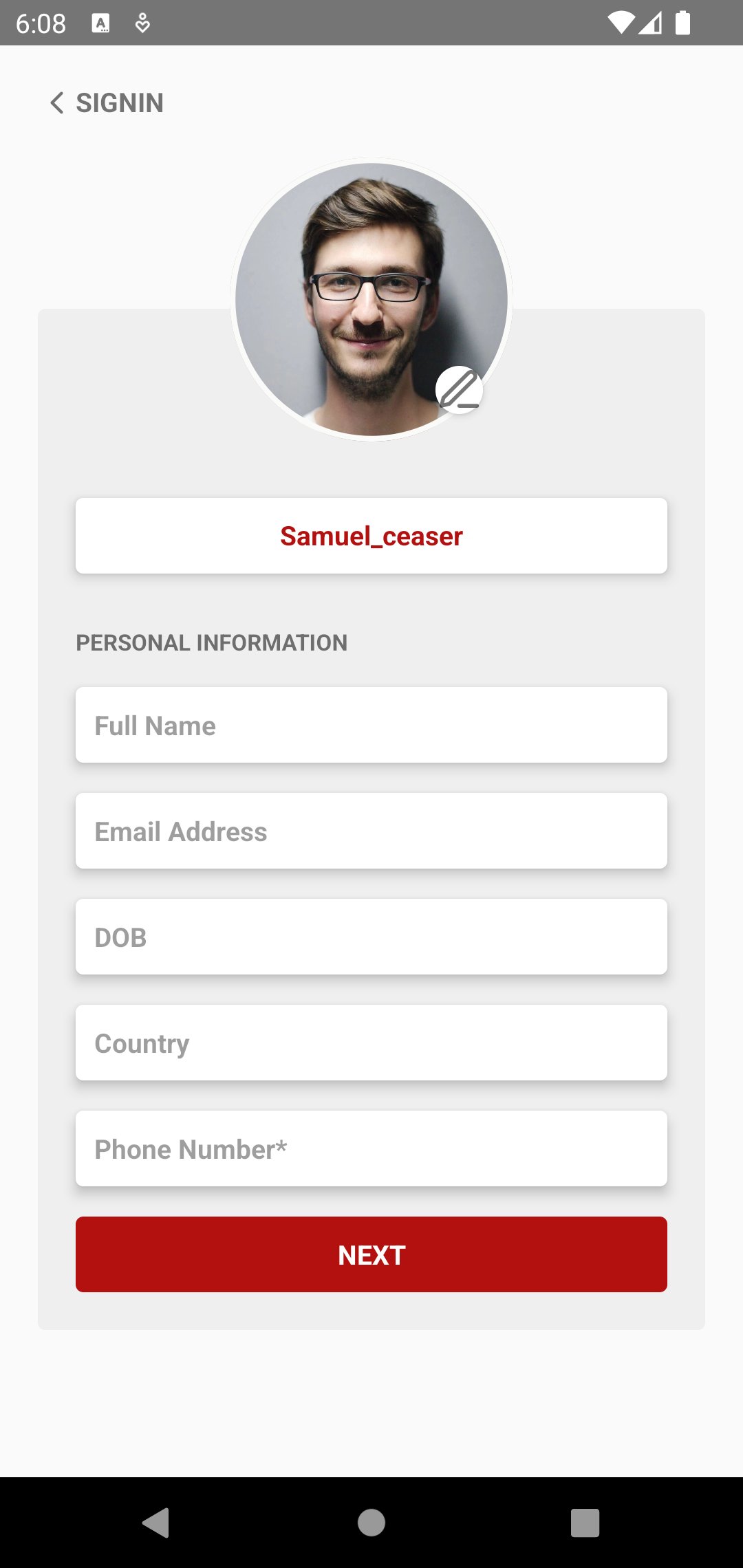Focus the Full Name field
Viewport: 743px width, 1568px height.
pos(371,726)
